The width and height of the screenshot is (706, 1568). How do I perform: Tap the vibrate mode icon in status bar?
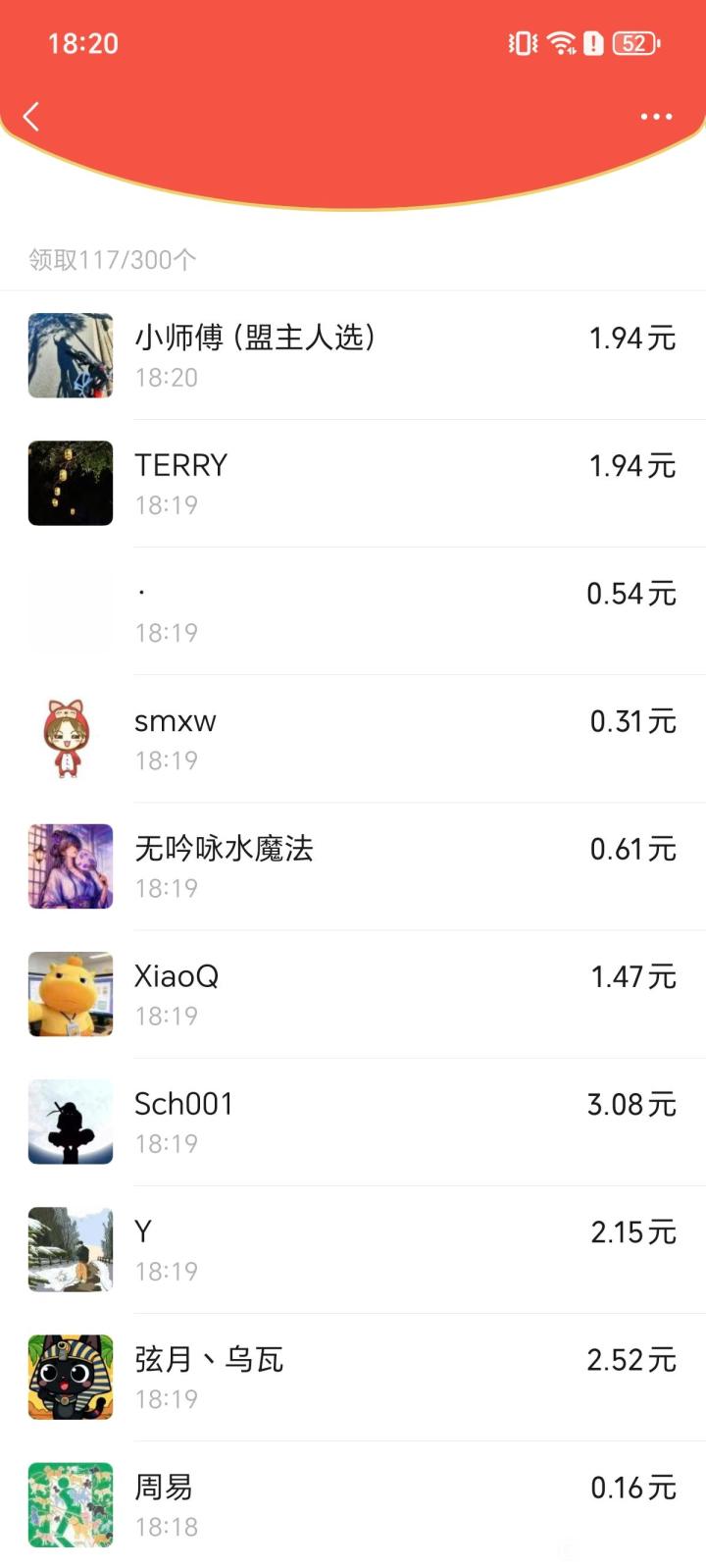[x=521, y=43]
